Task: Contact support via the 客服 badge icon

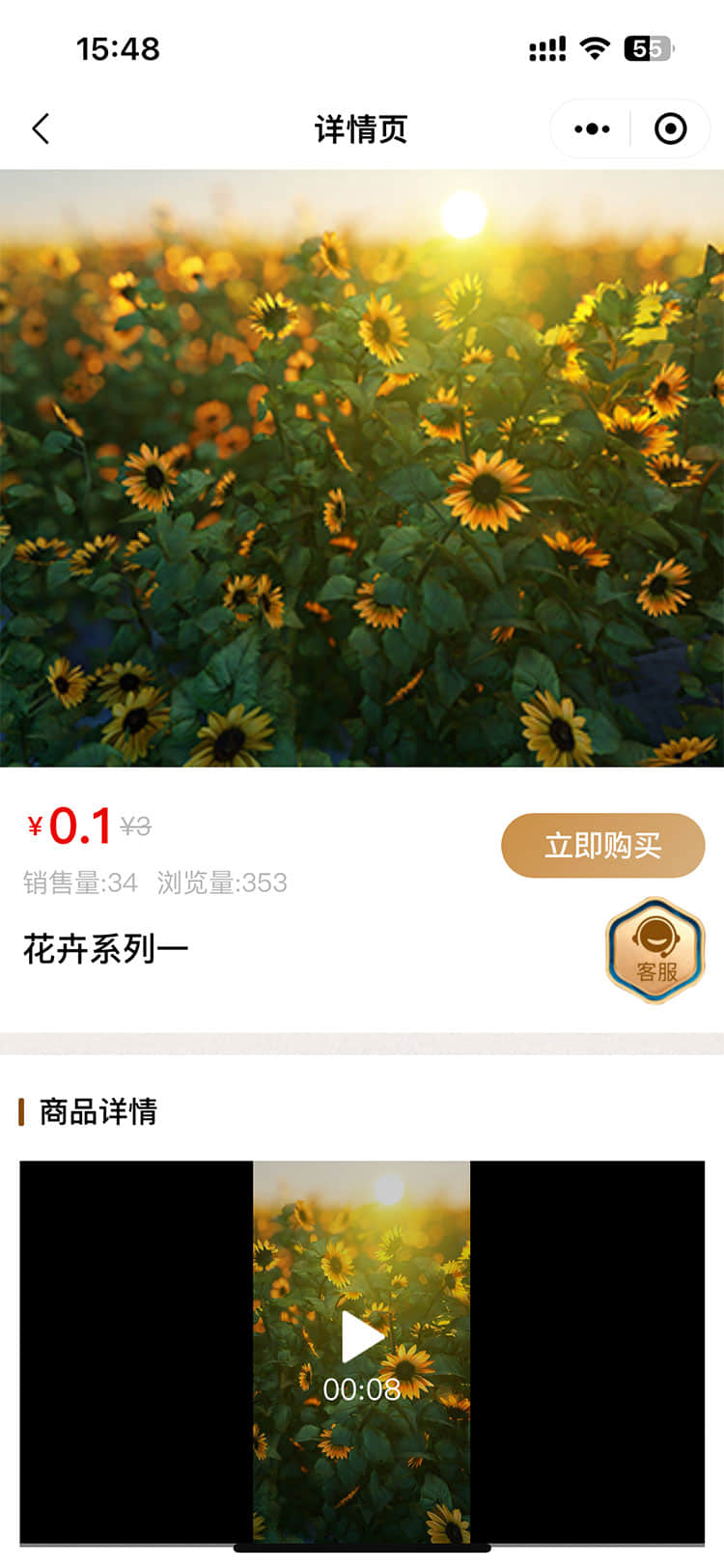Action: pos(654,949)
